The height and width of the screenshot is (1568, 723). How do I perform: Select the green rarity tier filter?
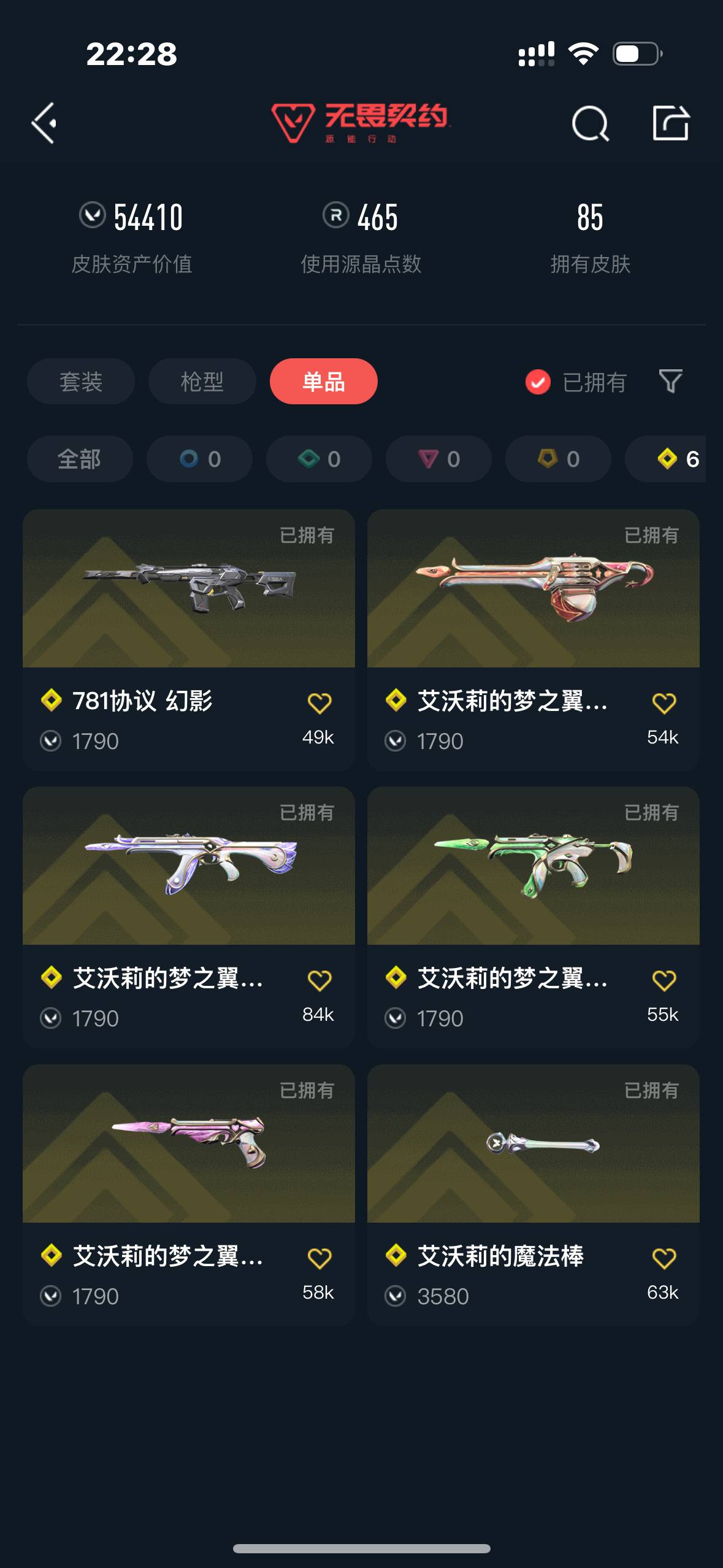[318, 459]
